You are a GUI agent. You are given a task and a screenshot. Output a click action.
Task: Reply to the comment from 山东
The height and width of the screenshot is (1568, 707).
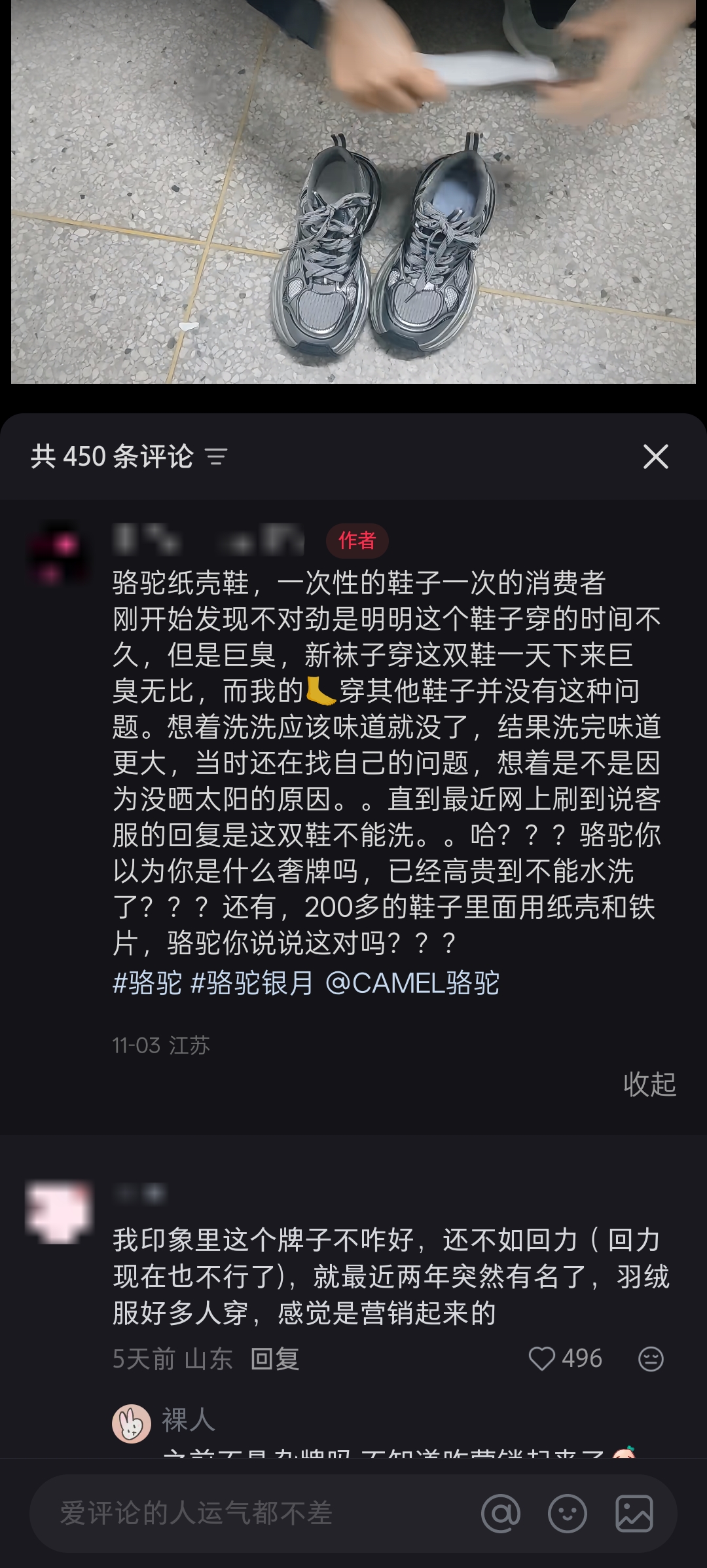coord(275,1359)
